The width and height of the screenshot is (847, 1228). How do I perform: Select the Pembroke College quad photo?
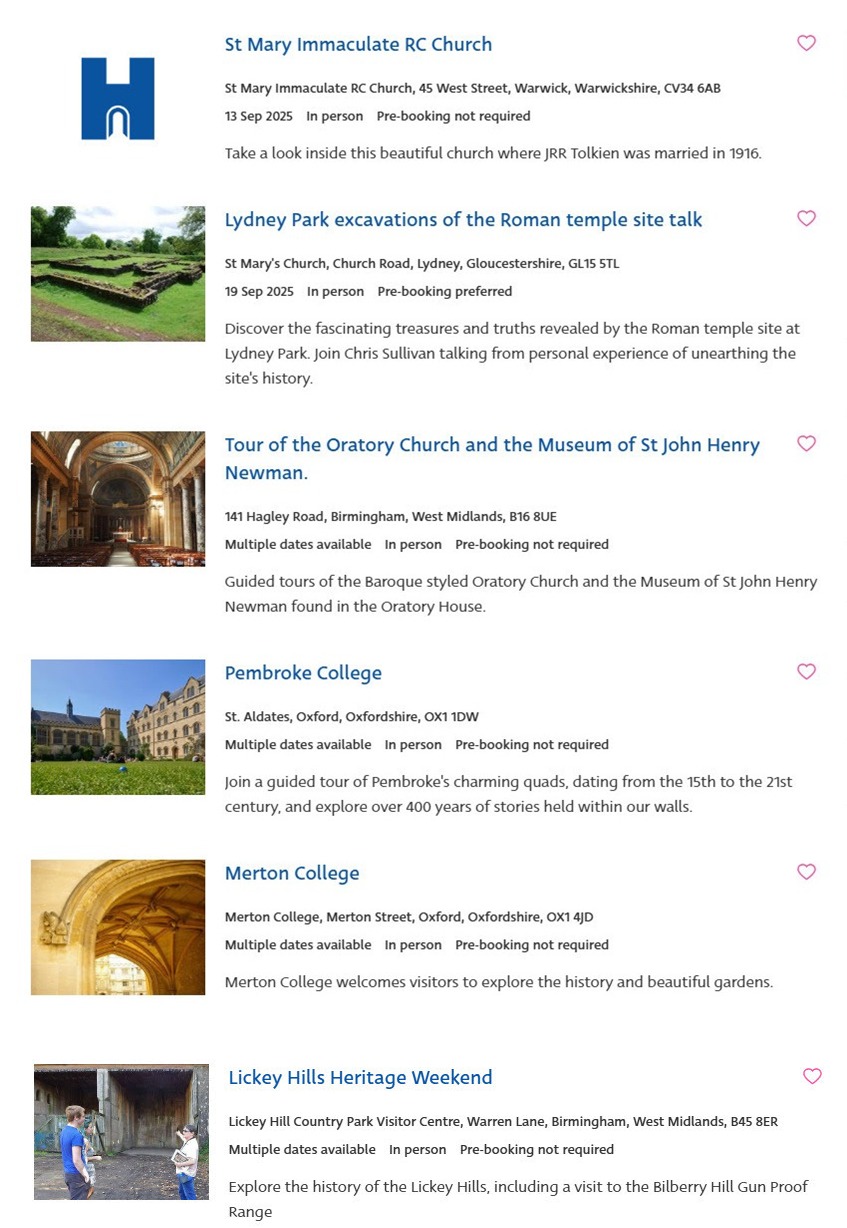pyautogui.click(x=118, y=727)
